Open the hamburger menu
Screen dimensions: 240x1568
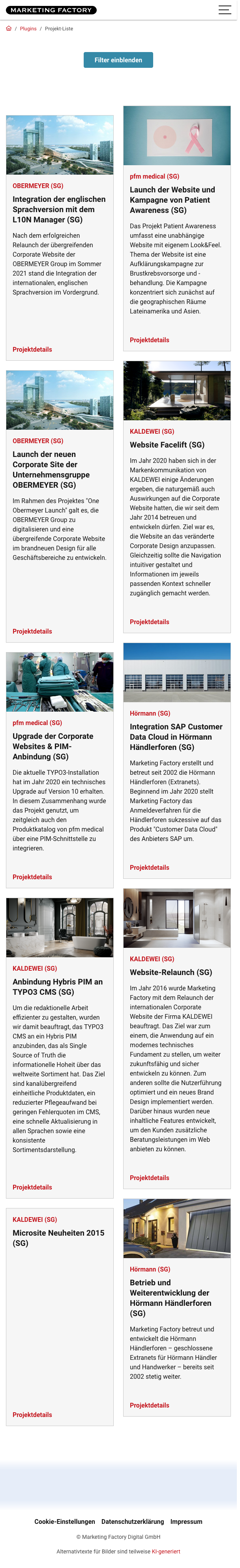225,10
